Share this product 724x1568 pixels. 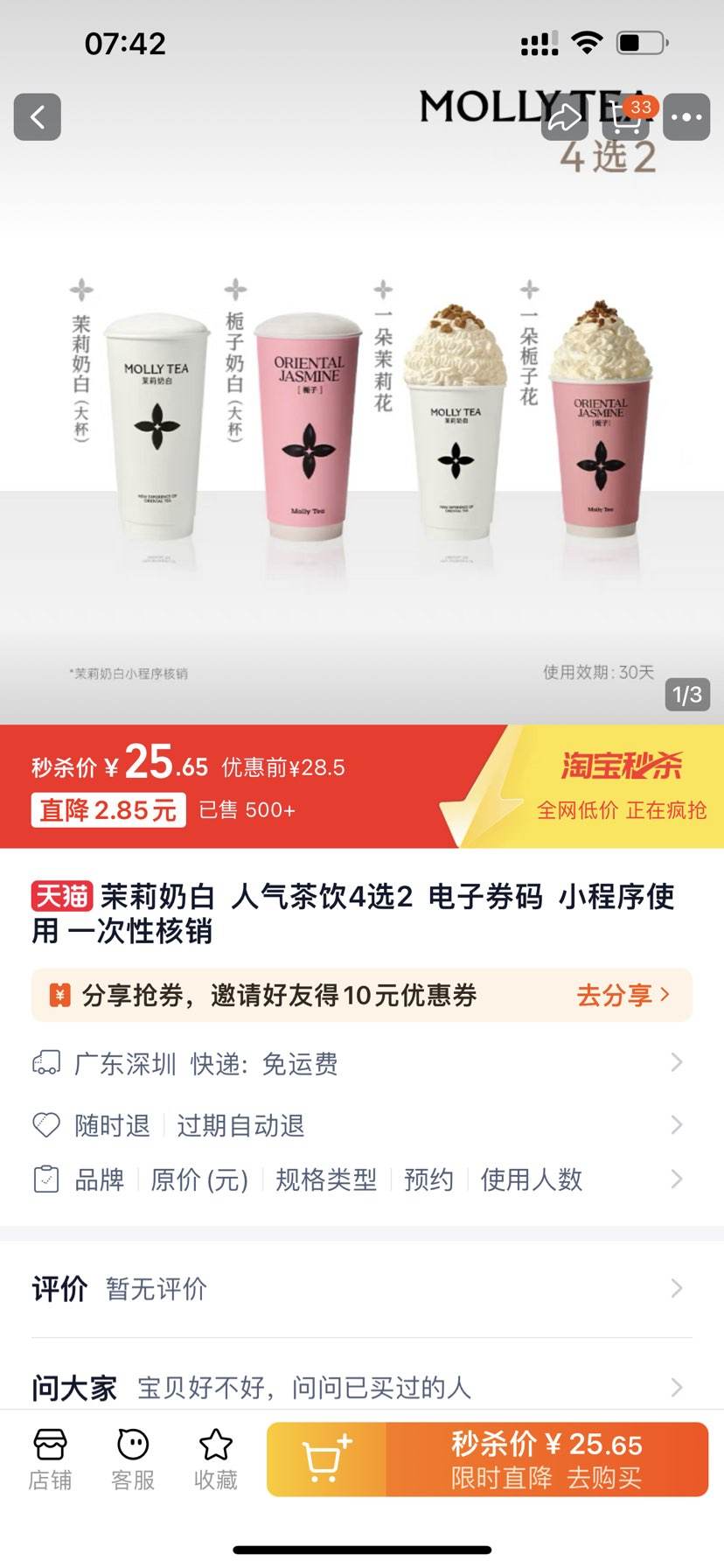tap(564, 117)
